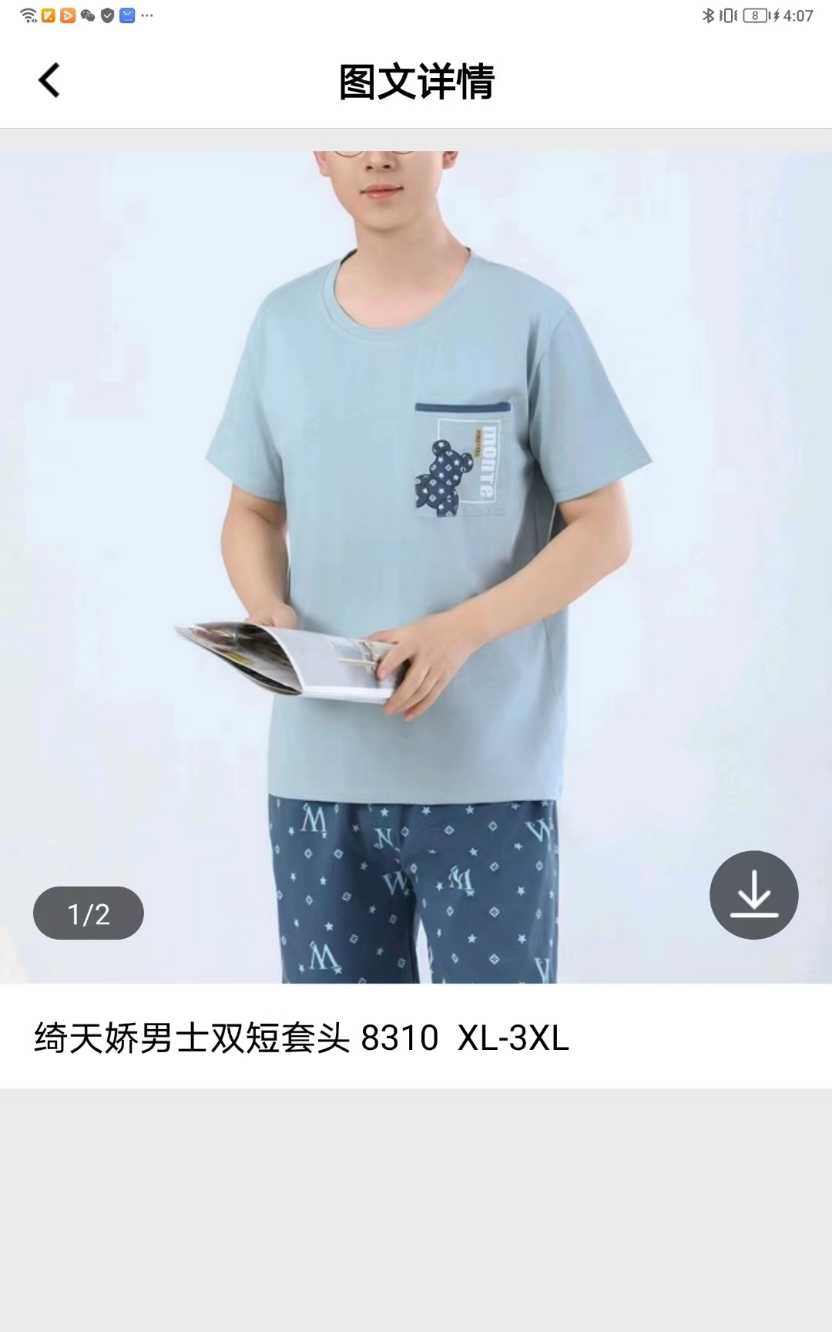Download the current product image
This screenshot has width=832, height=1332.
(753, 895)
